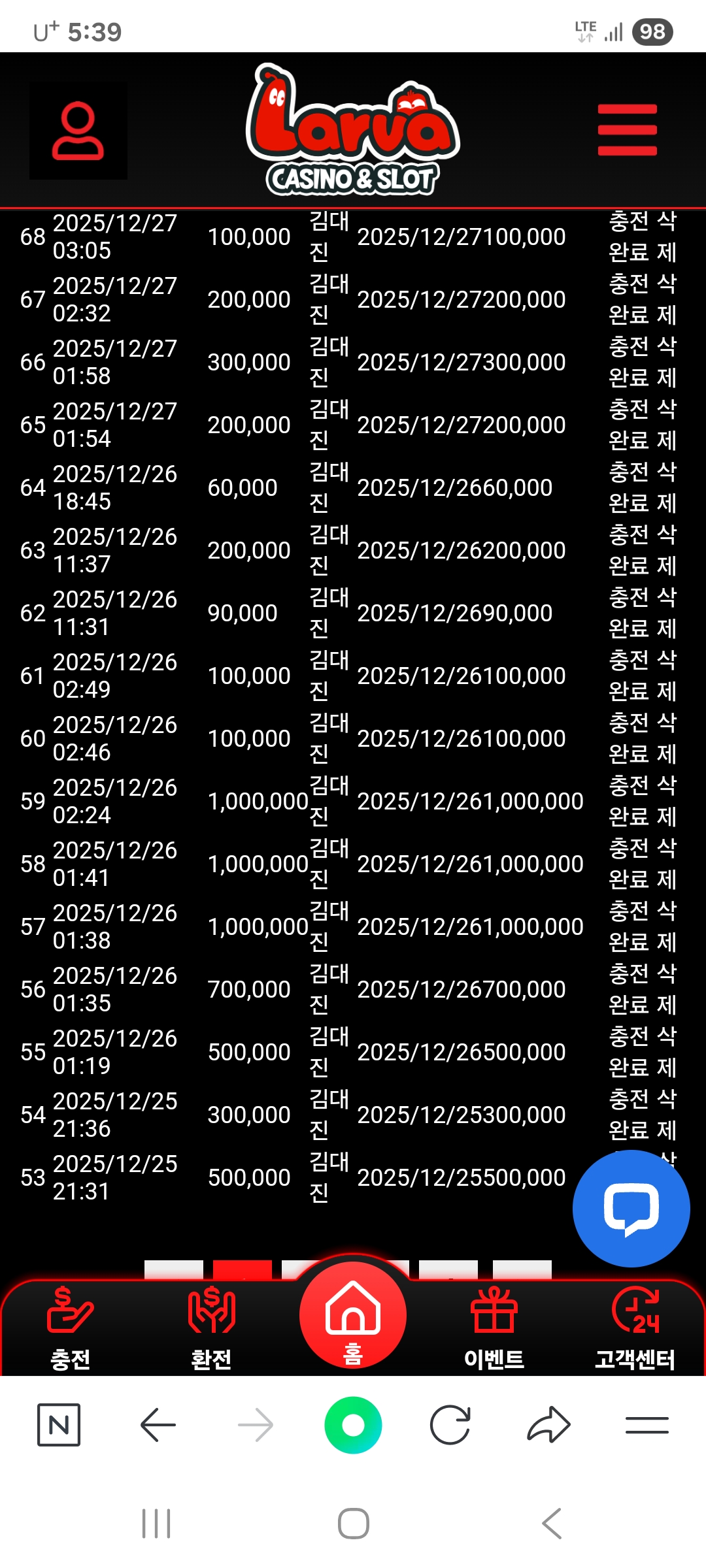This screenshot has width=706, height=1568.
Task: Open the Naver N browser home
Action: (x=59, y=1425)
